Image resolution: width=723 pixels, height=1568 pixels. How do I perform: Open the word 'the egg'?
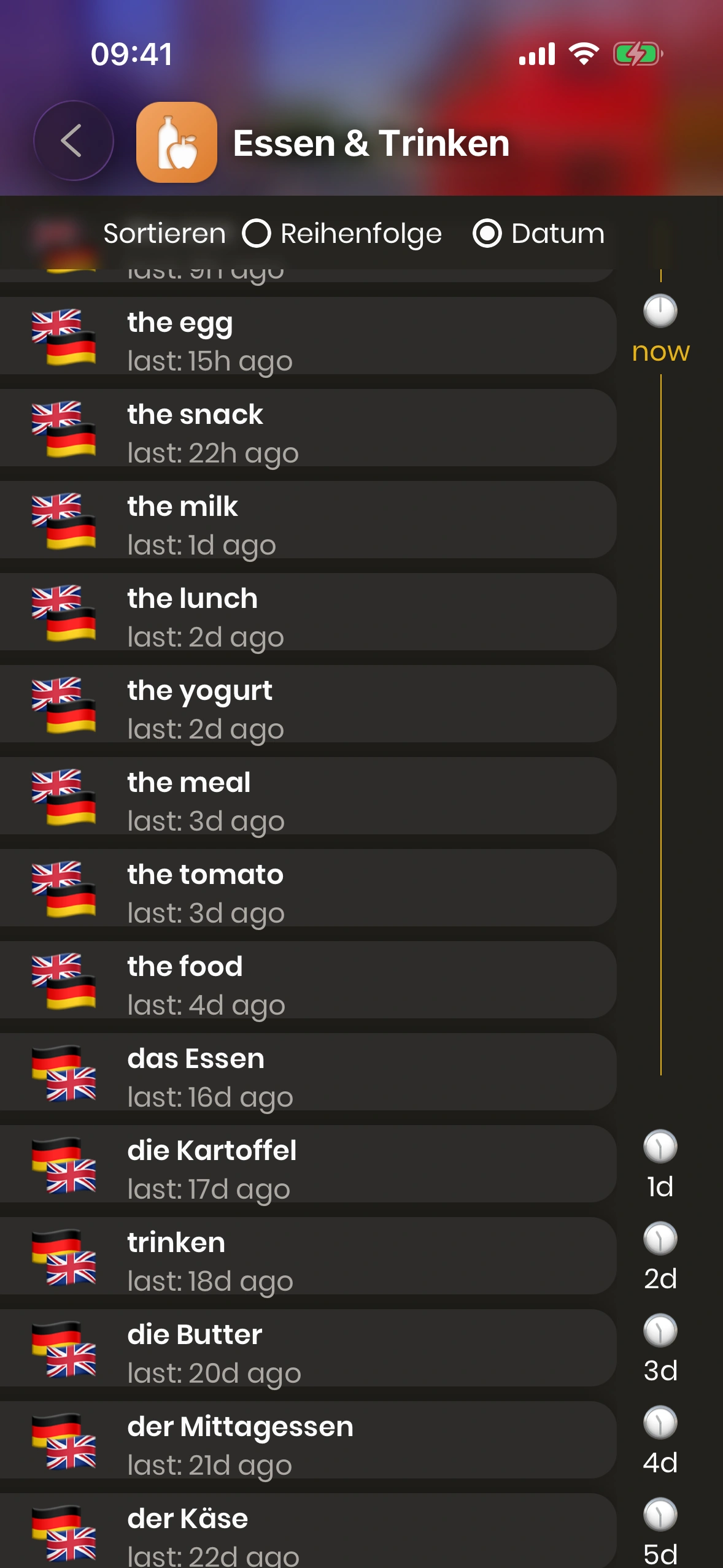307,336
